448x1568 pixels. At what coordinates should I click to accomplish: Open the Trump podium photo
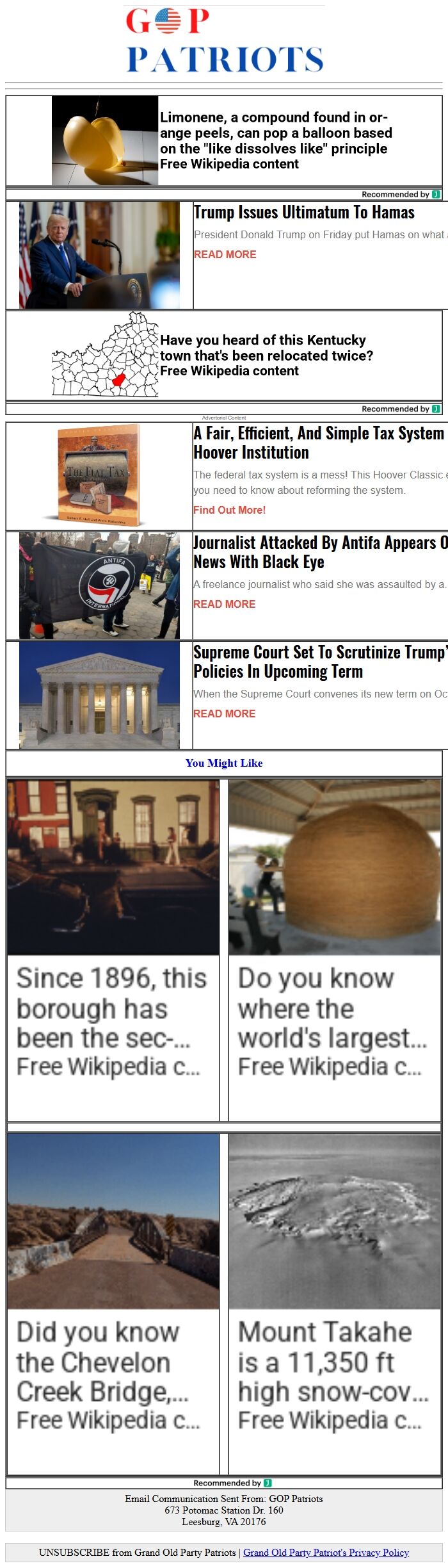coord(99,255)
